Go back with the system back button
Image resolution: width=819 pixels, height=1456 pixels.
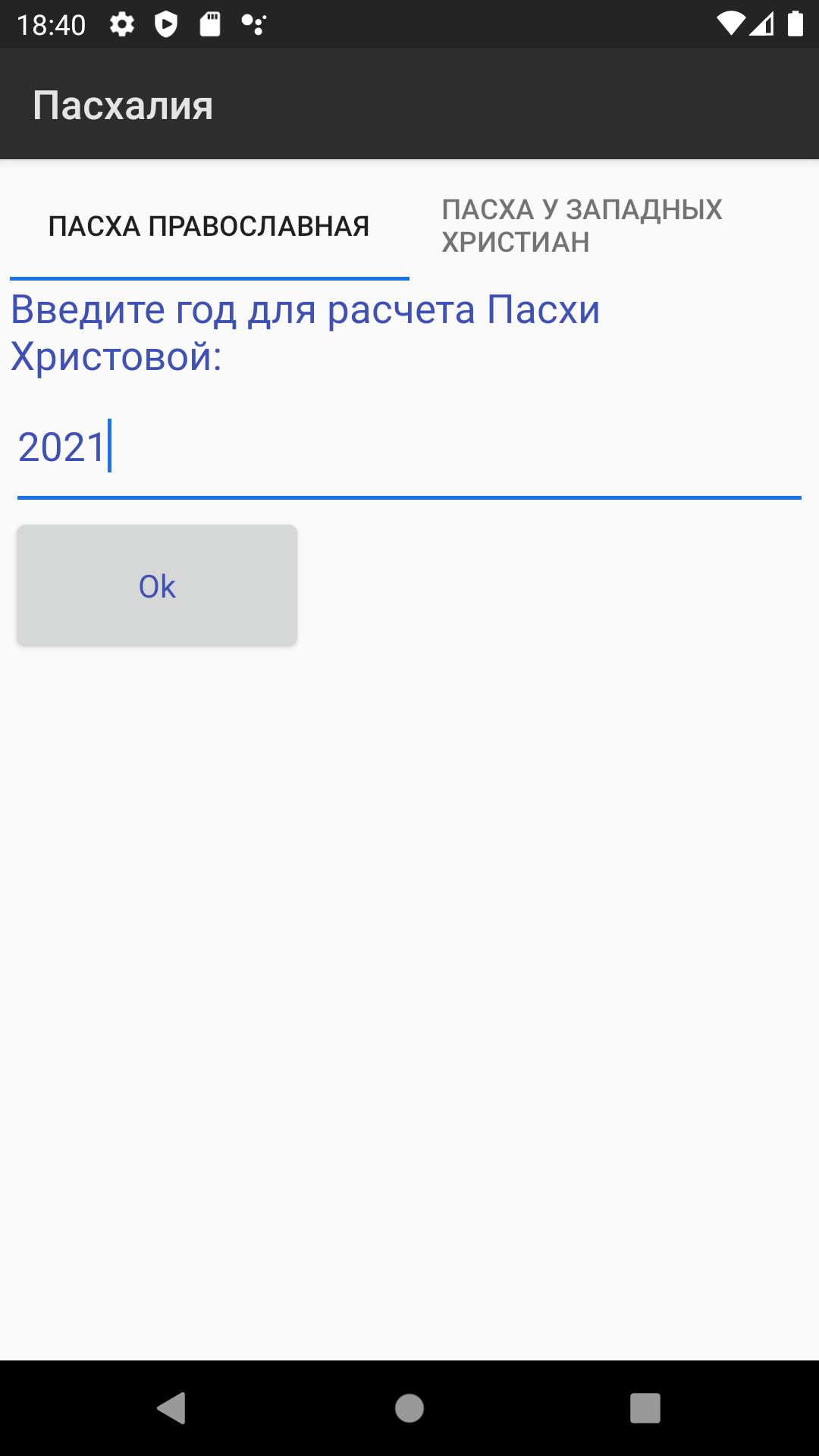172,1408
